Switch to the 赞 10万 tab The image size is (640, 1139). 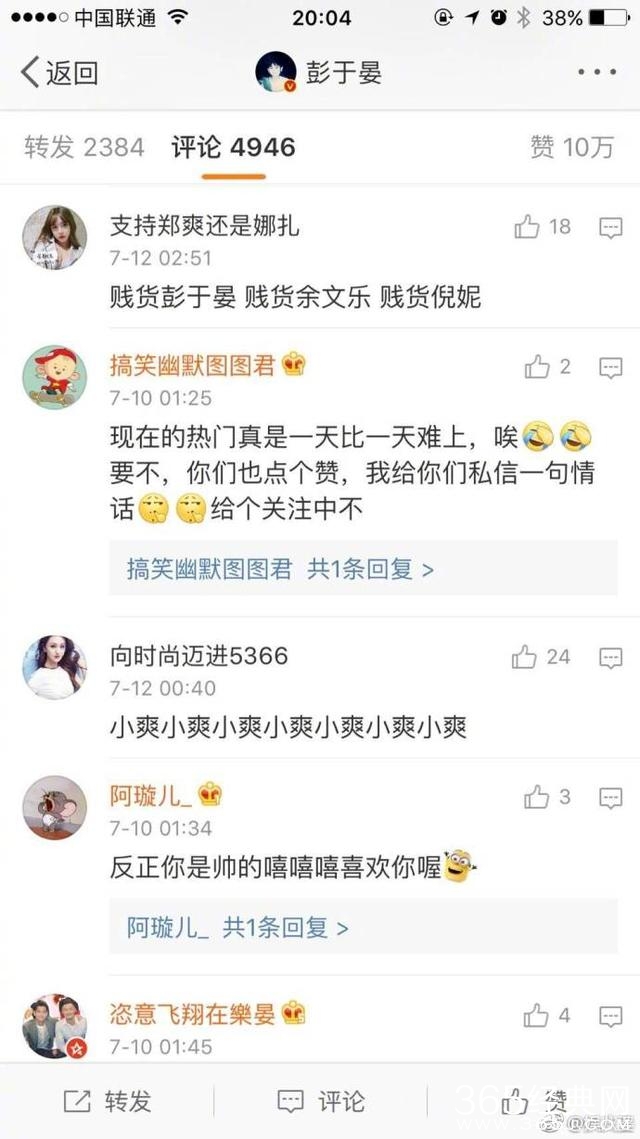(x=571, y=147)
